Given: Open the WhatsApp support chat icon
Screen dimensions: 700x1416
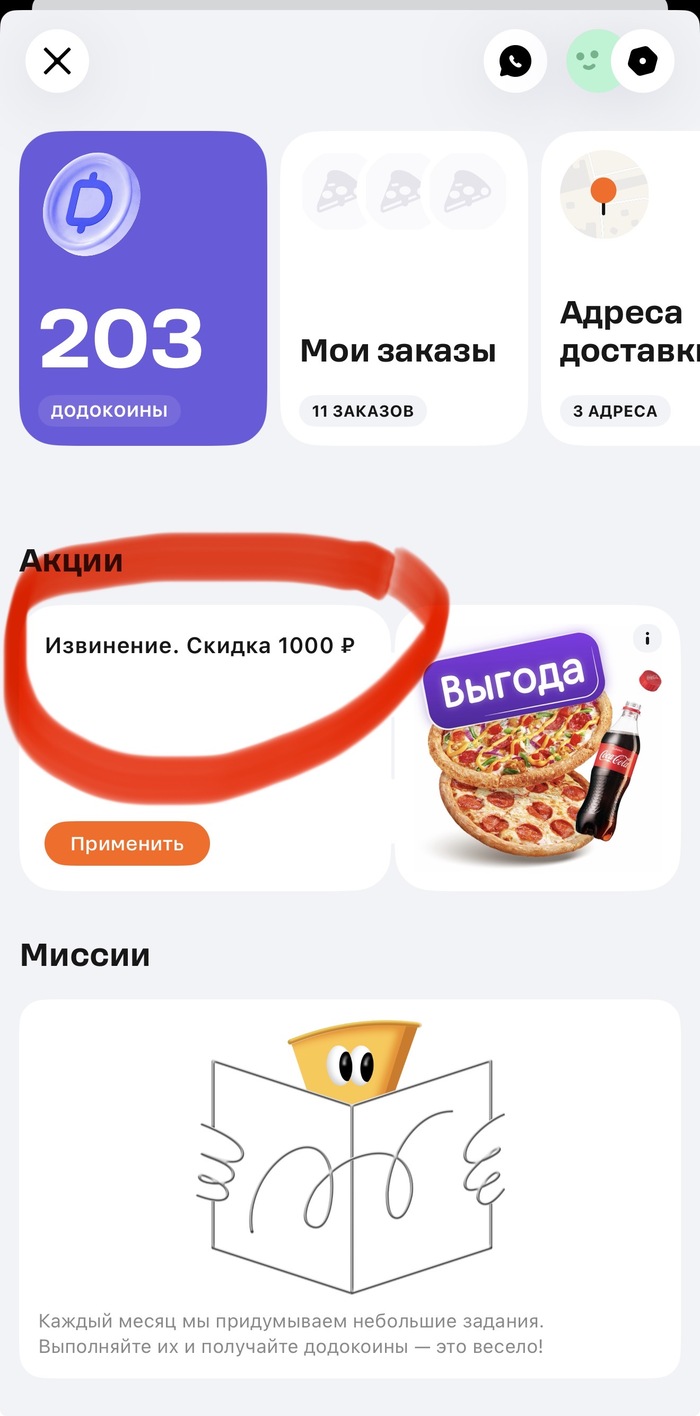Looking at the screenshot, I should click(x=515, y=62).
